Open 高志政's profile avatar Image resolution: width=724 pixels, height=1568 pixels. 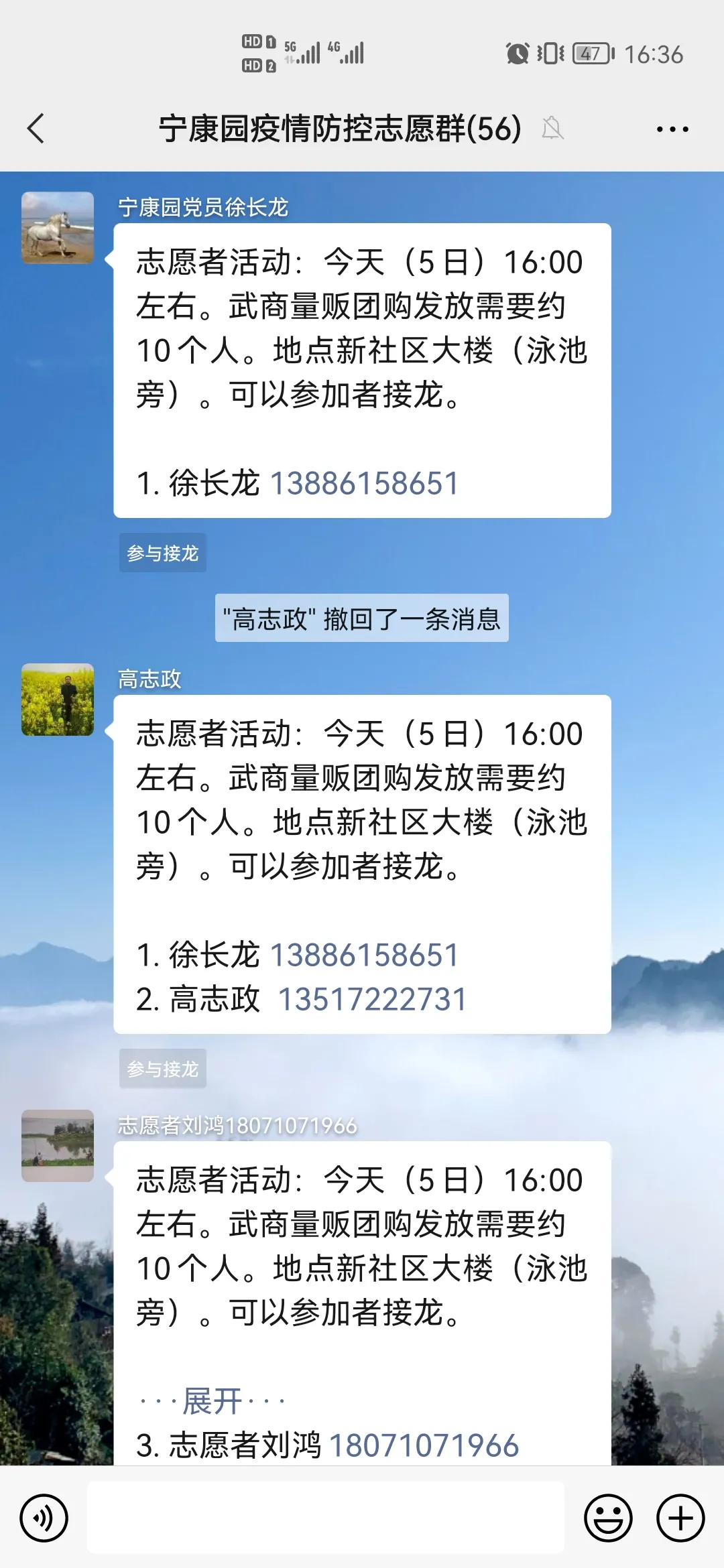[58, 700]
